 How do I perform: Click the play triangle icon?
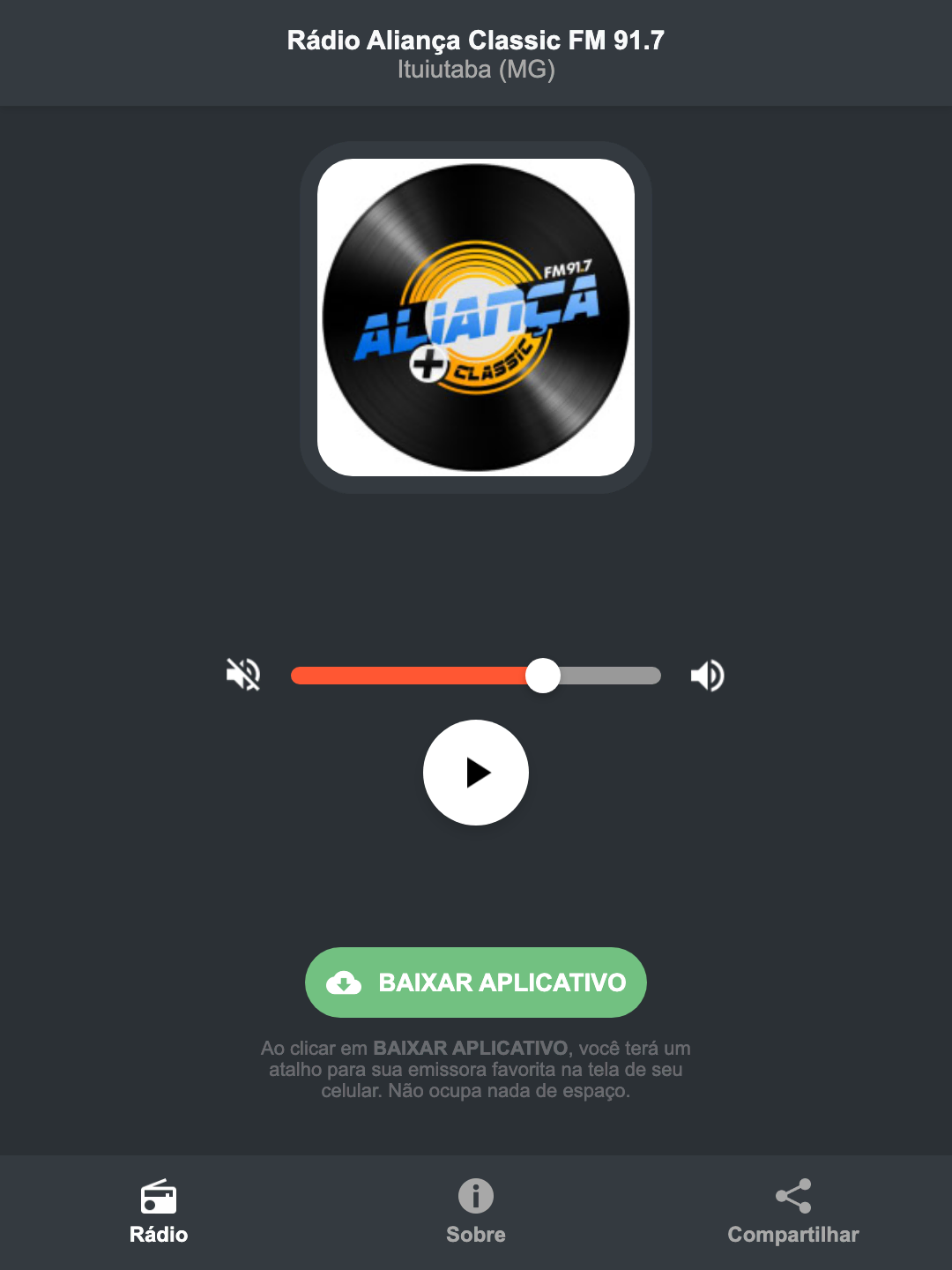point(480,773)
